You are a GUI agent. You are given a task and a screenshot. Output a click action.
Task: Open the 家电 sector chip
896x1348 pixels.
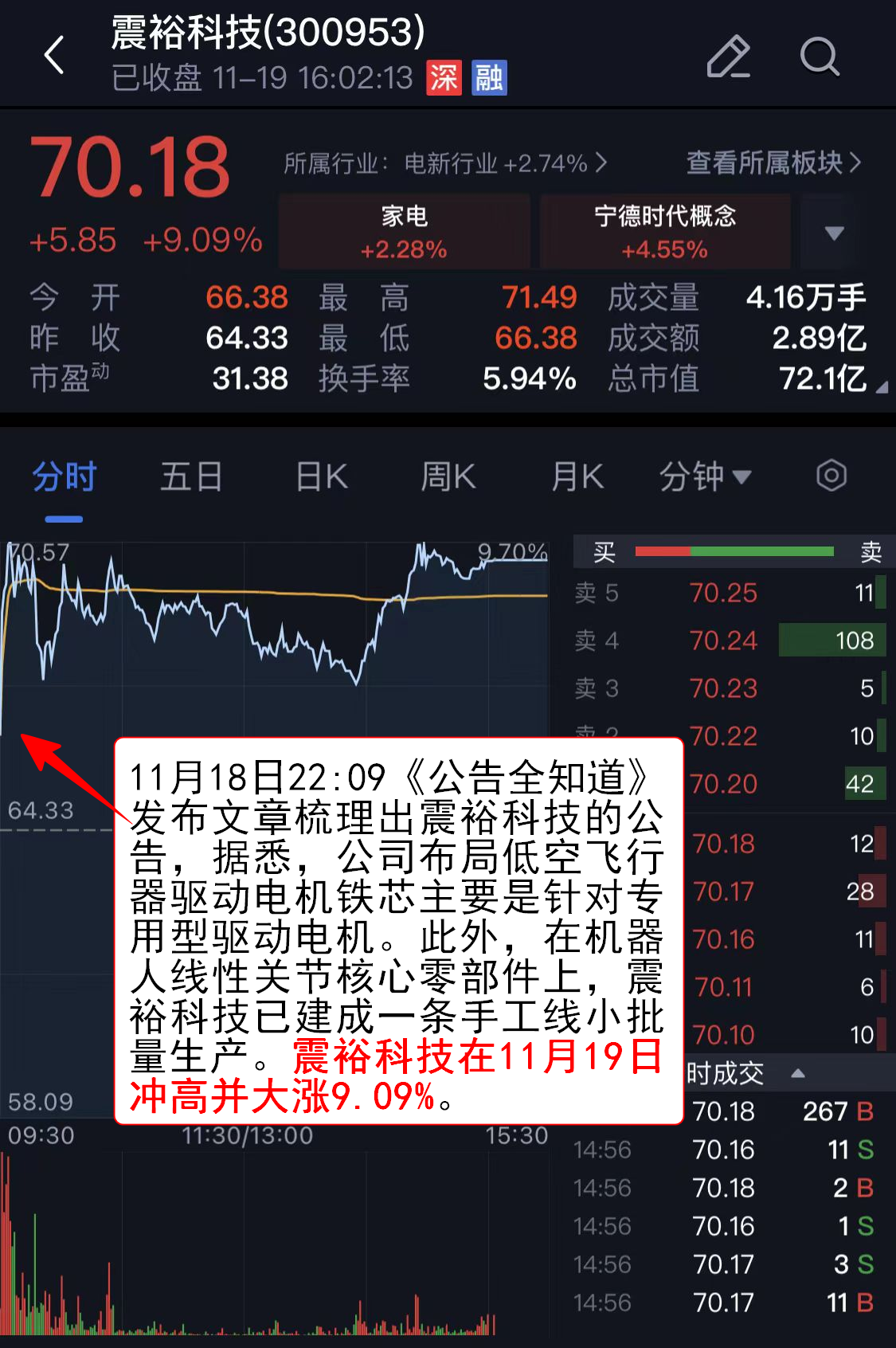[x=405, y=232]
